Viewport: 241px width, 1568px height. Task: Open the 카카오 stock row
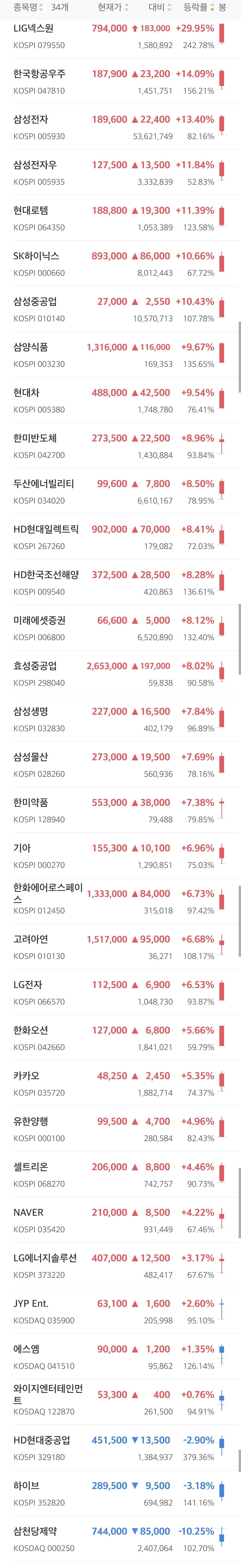pos(120,1083)
